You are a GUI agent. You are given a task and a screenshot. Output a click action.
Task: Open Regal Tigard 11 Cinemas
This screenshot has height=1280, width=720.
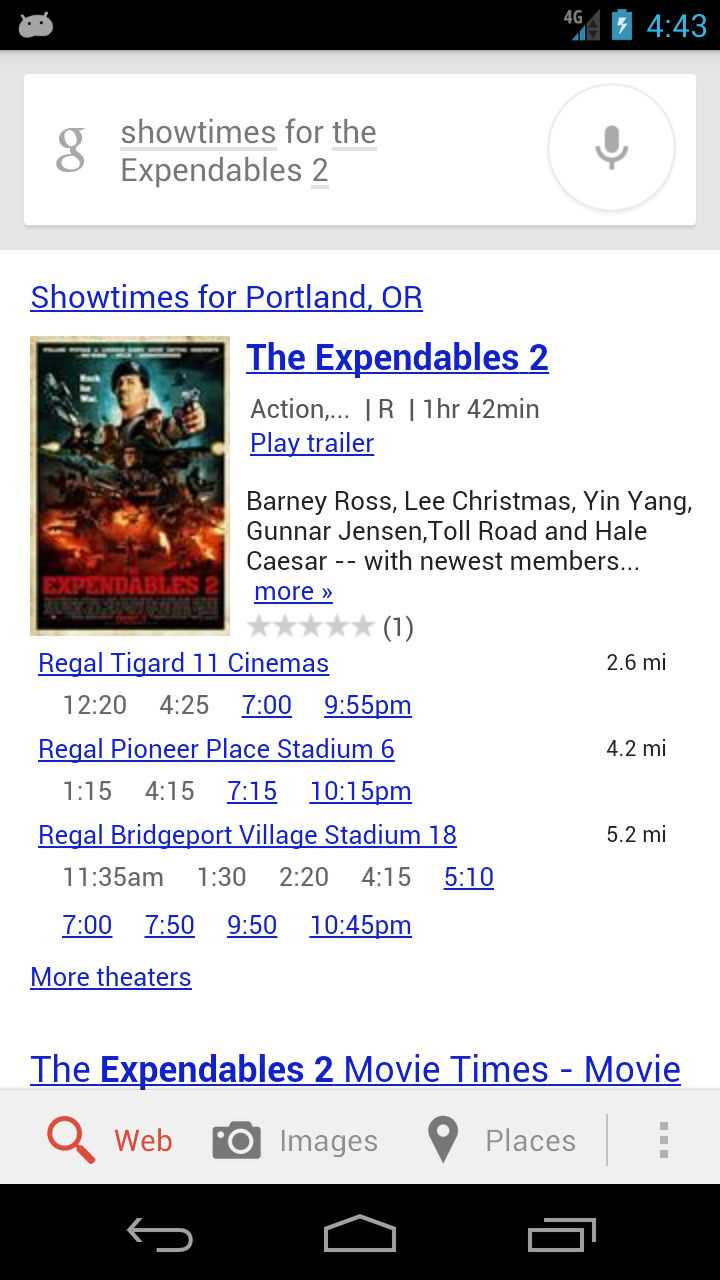coord(183,663)
